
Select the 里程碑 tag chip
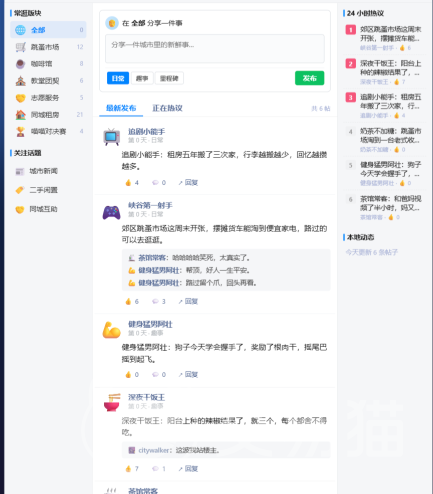point(169,78)
